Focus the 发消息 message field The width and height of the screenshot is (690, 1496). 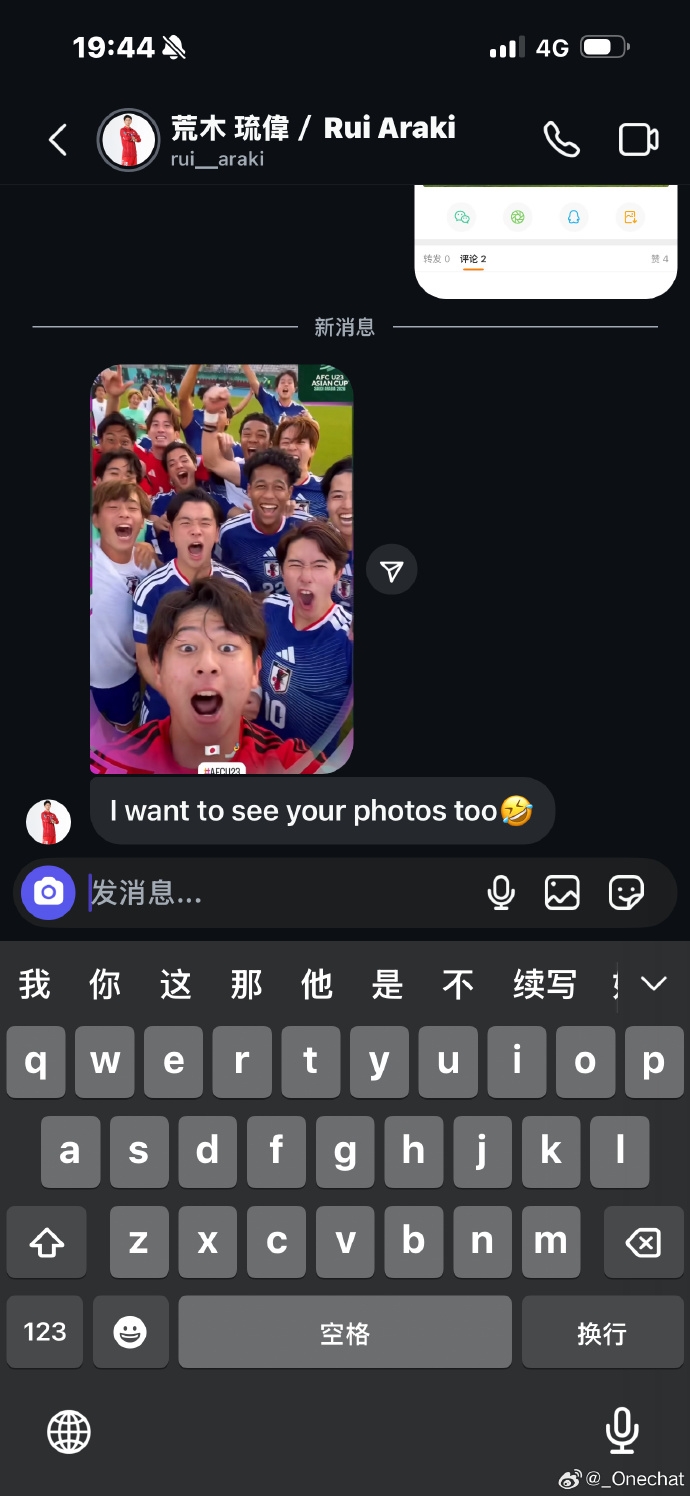pos(280,892)
